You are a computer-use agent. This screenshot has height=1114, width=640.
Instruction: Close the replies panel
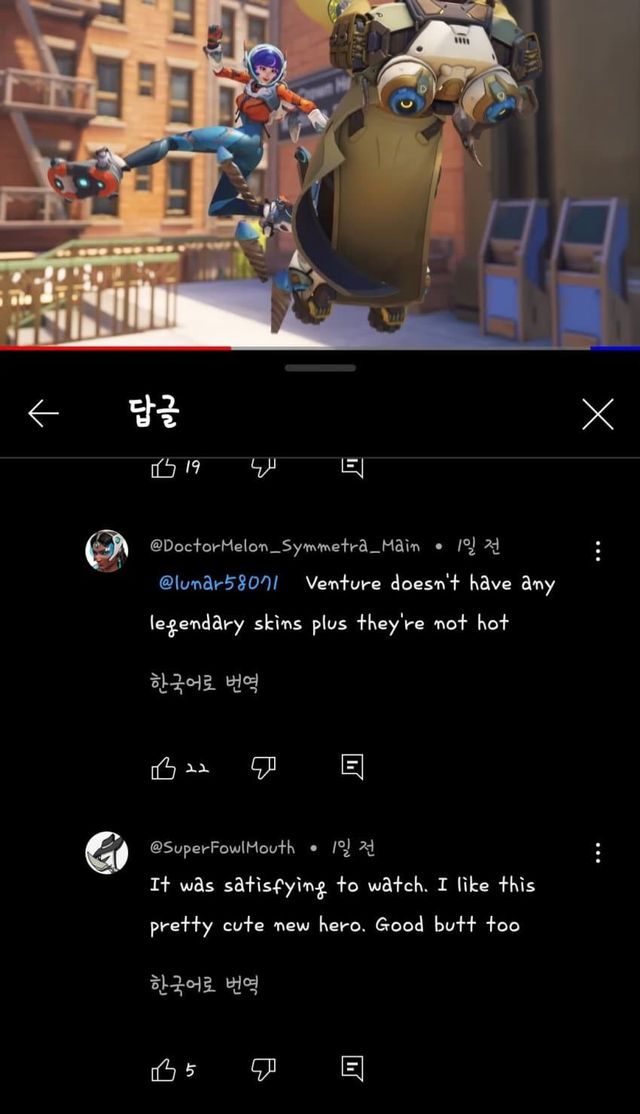click(x=597, y=413)
